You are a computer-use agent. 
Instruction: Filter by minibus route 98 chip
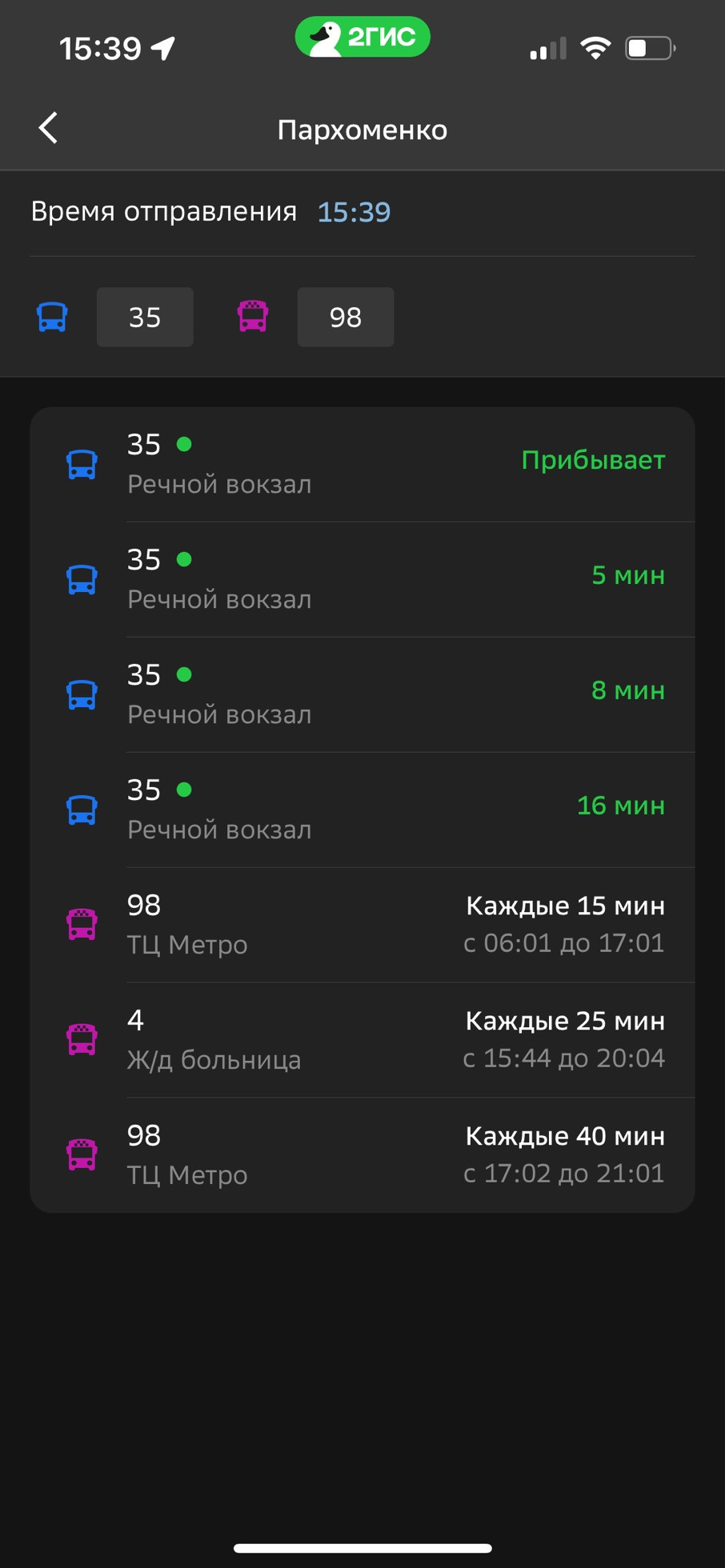pyautogui.click(x=345, y=318)
